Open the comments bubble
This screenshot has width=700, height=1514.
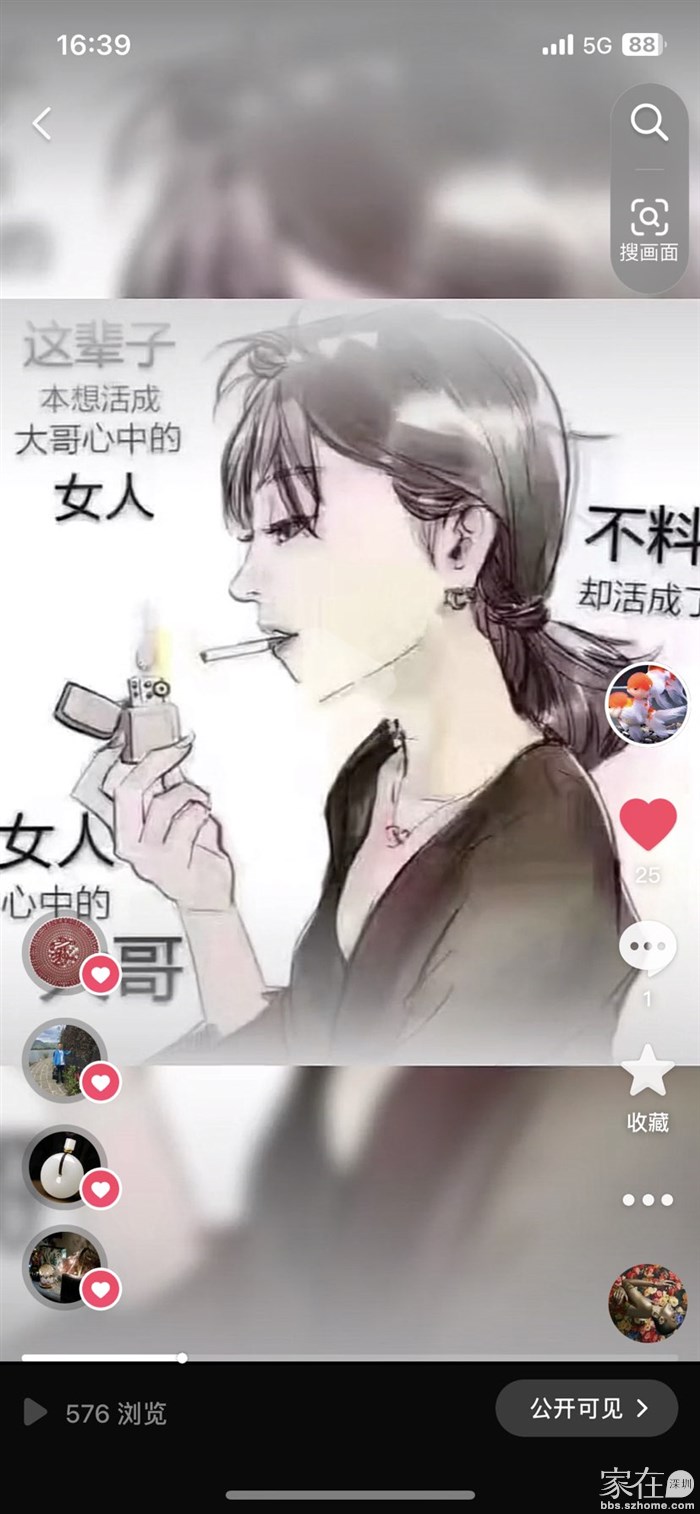point(647,949)
